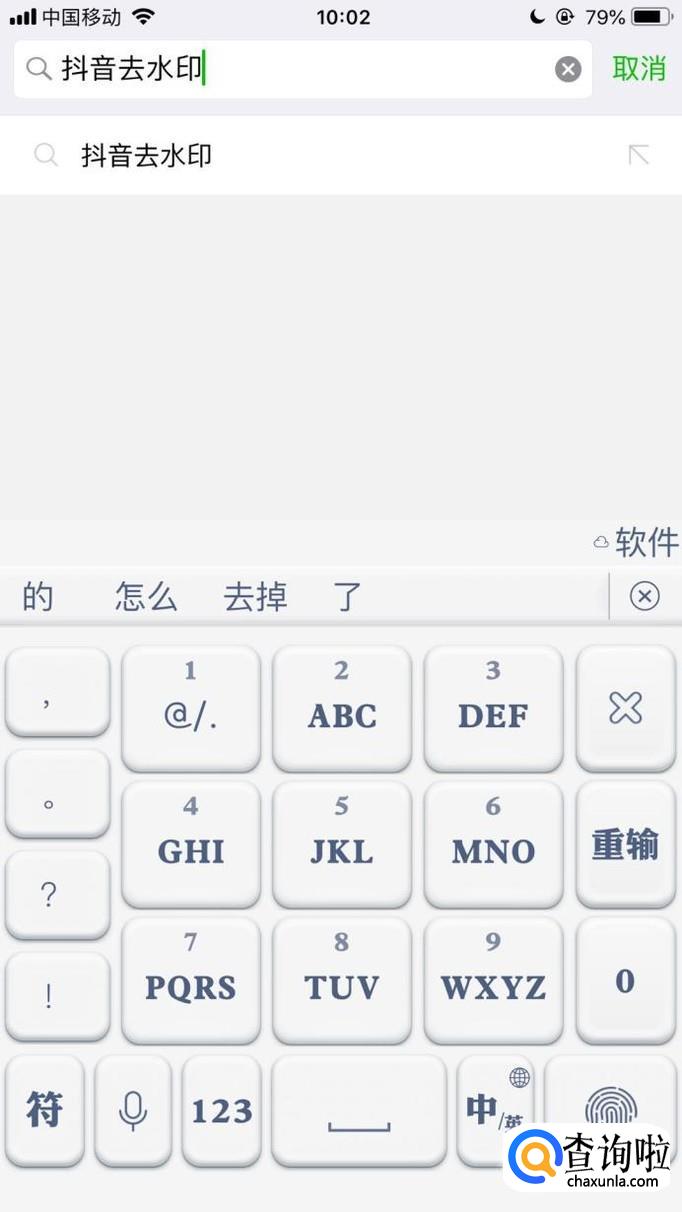Open the 符 symbols keyboard
The image size is (682, 1212).
click(45, 1110)
